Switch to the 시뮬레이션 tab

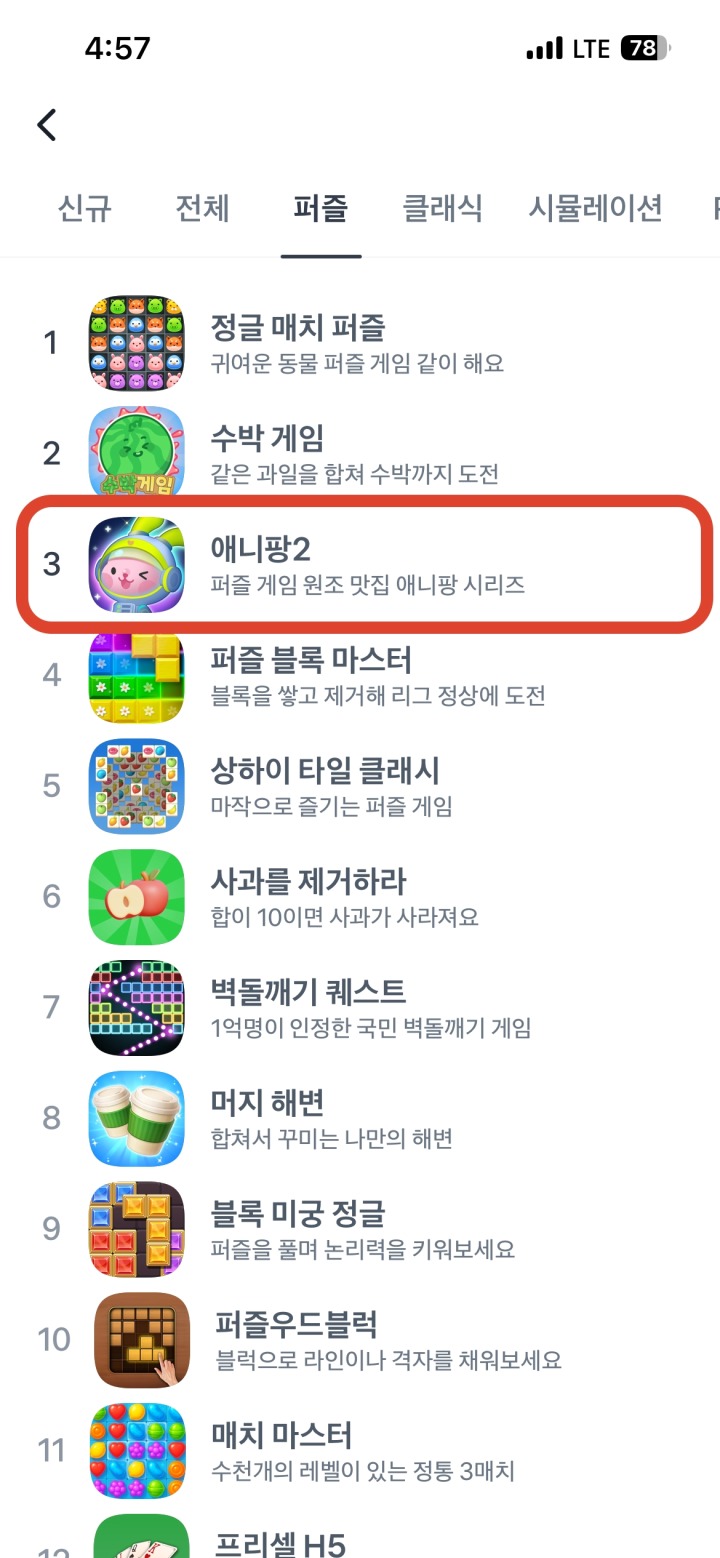[x=595, y=208]
